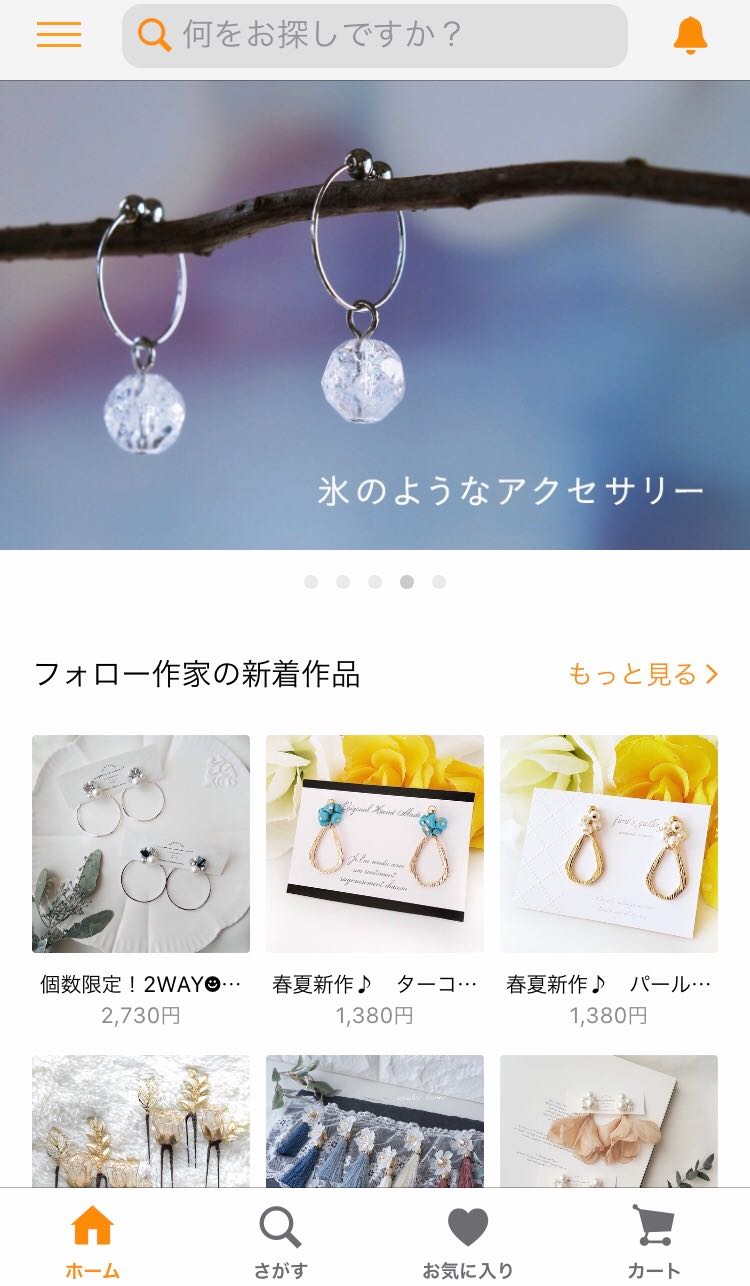750x1286 pixels.
Task: Open the 個数限定！2WAY hoop earrings item
Action: click(141, 844)
